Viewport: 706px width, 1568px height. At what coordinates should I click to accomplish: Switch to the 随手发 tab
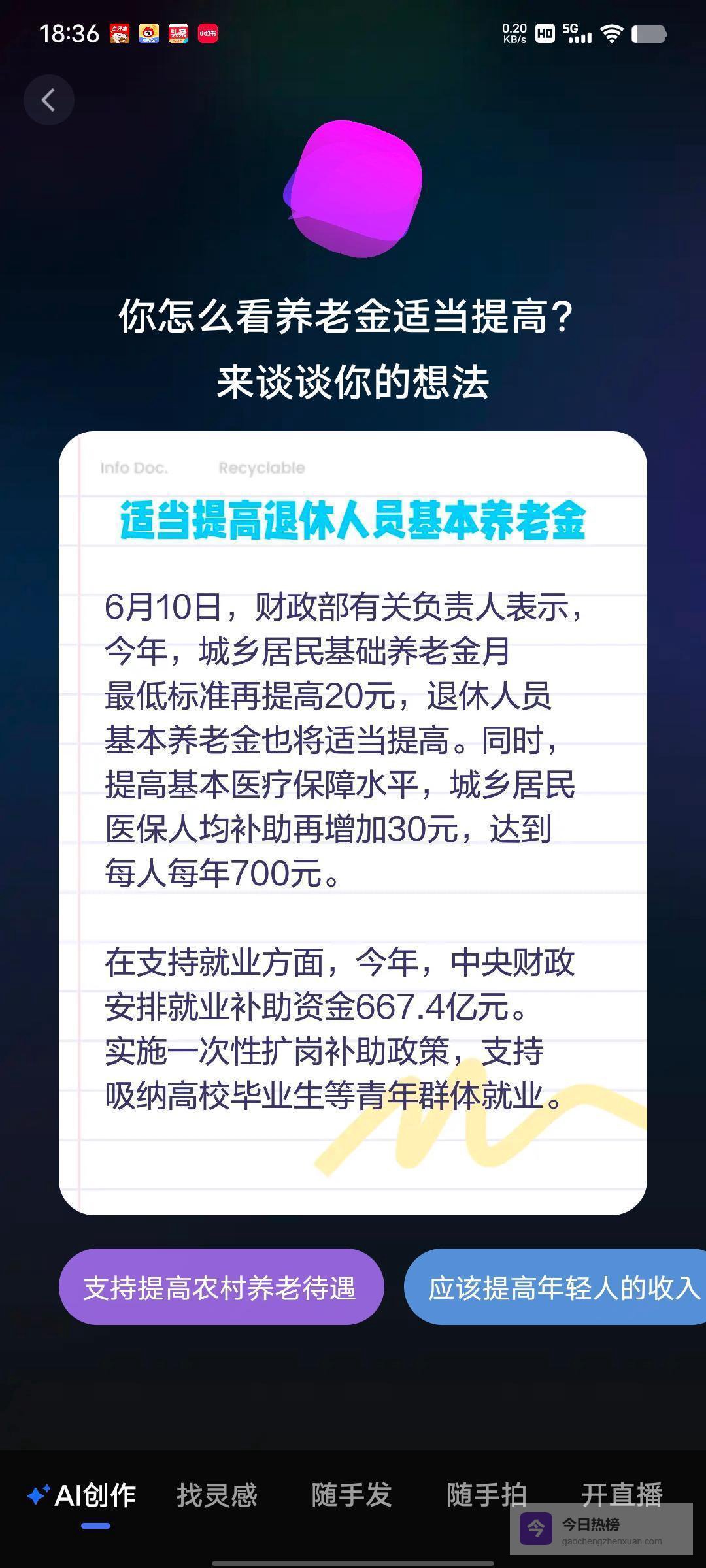pos(352,1495)
